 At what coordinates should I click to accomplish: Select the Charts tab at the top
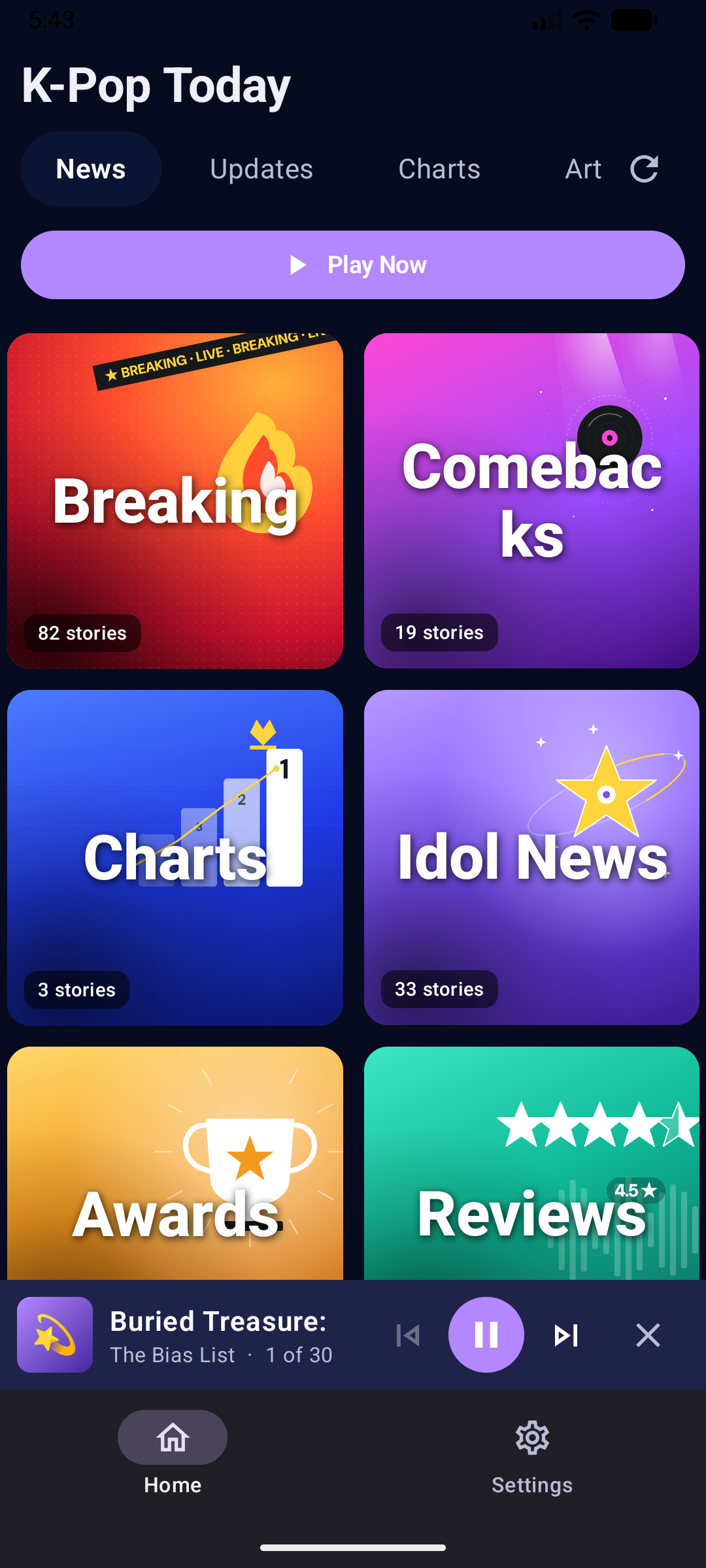point(439,169)
